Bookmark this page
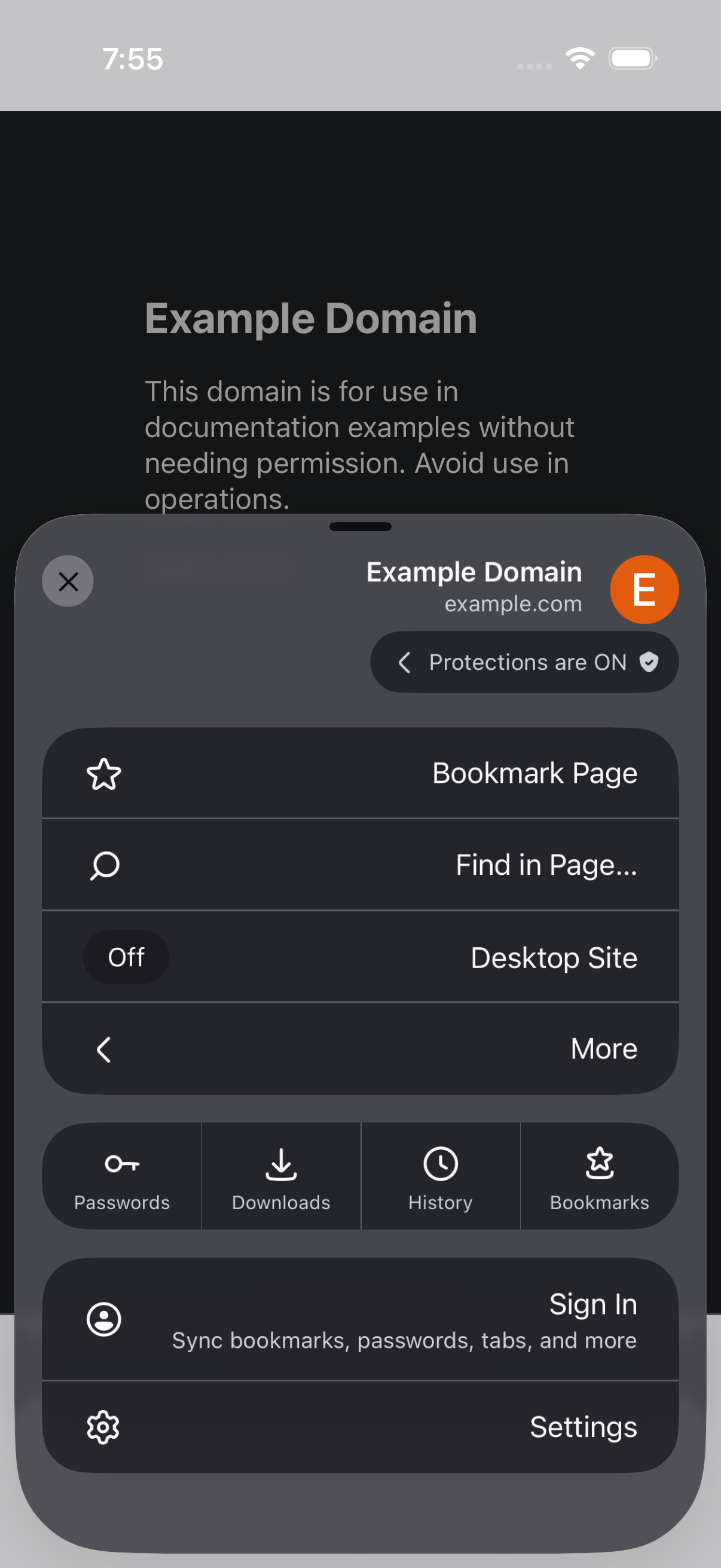 [x=360, y=774]
